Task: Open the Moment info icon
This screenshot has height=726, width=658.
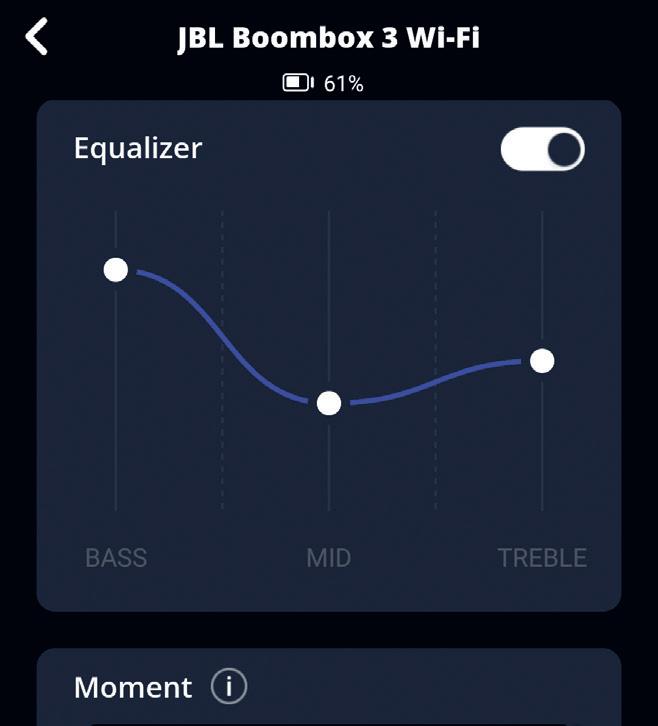Action: click(x=229, y=687)
